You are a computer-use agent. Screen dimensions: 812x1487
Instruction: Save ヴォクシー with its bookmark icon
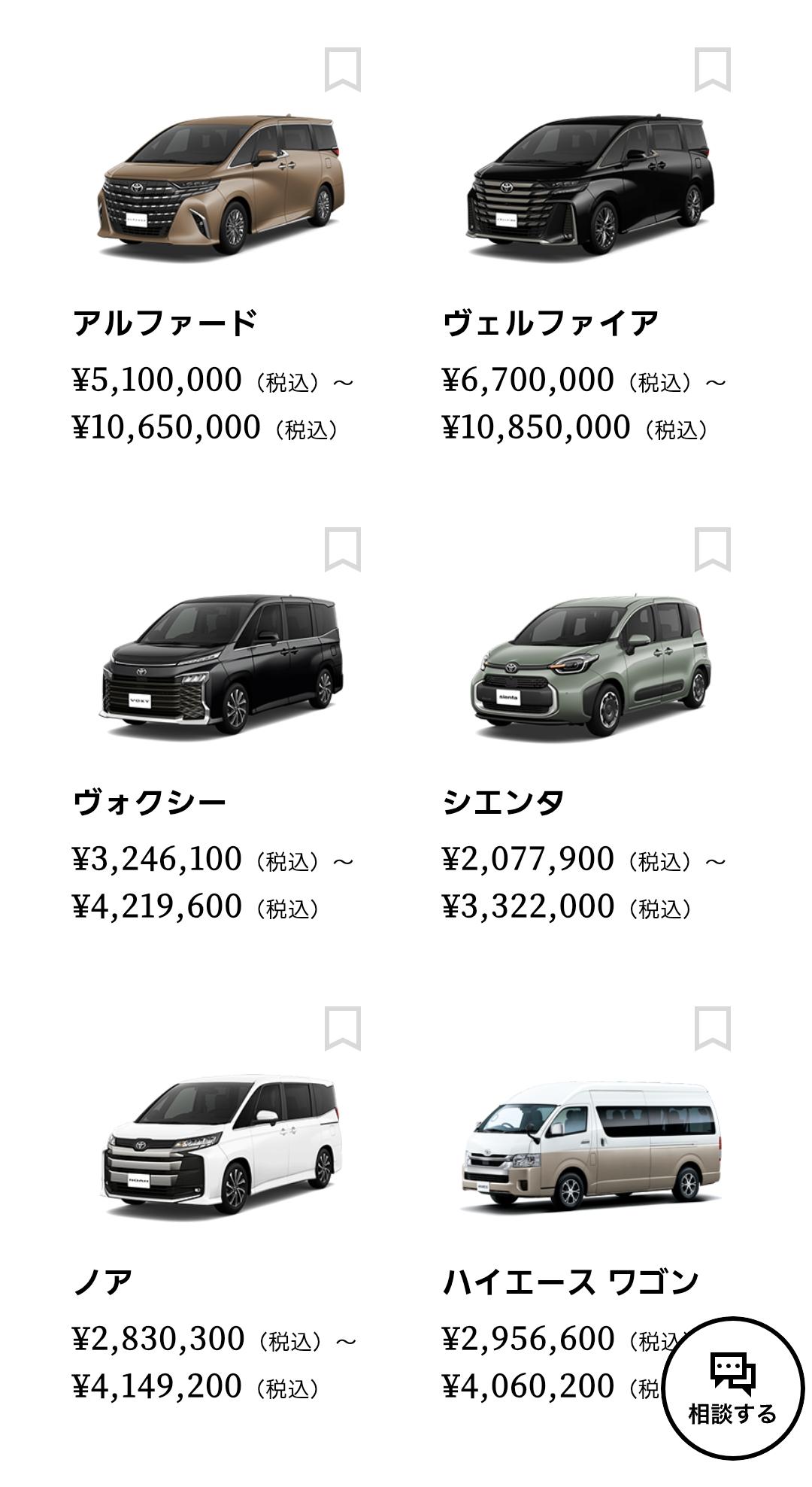coord(342,549)
